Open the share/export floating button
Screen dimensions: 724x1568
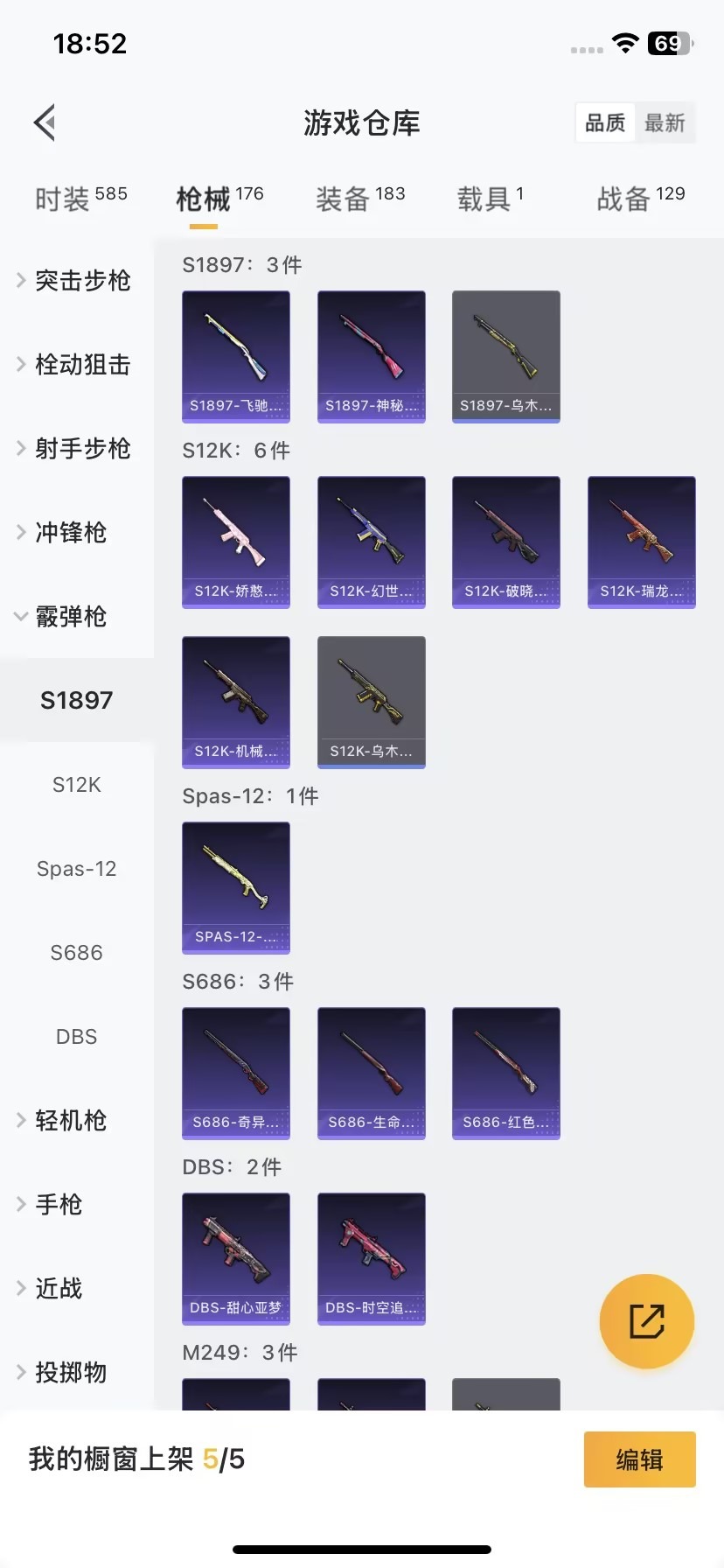(646, 1321)
